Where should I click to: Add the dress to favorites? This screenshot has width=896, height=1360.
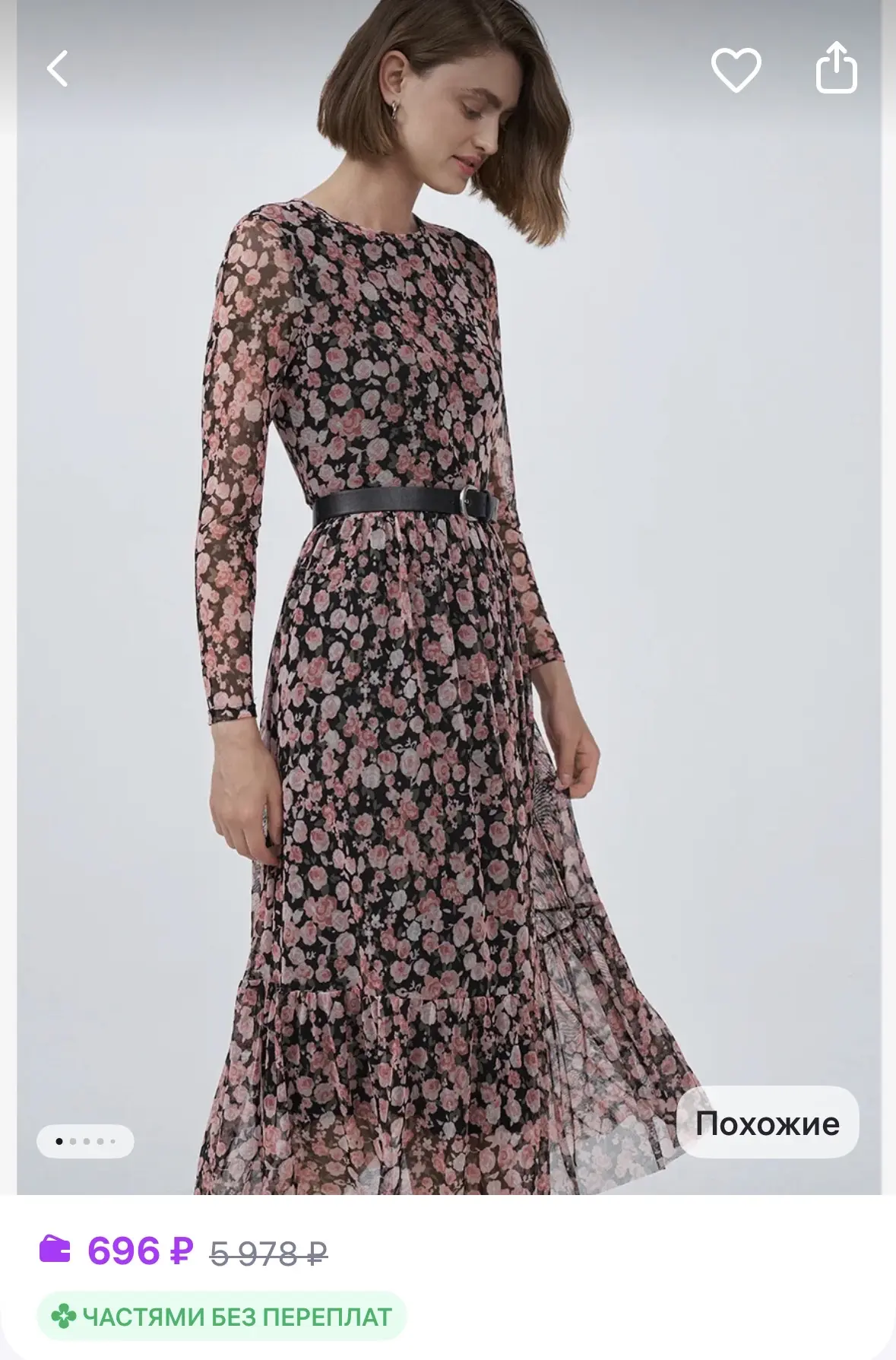[736, 70]
